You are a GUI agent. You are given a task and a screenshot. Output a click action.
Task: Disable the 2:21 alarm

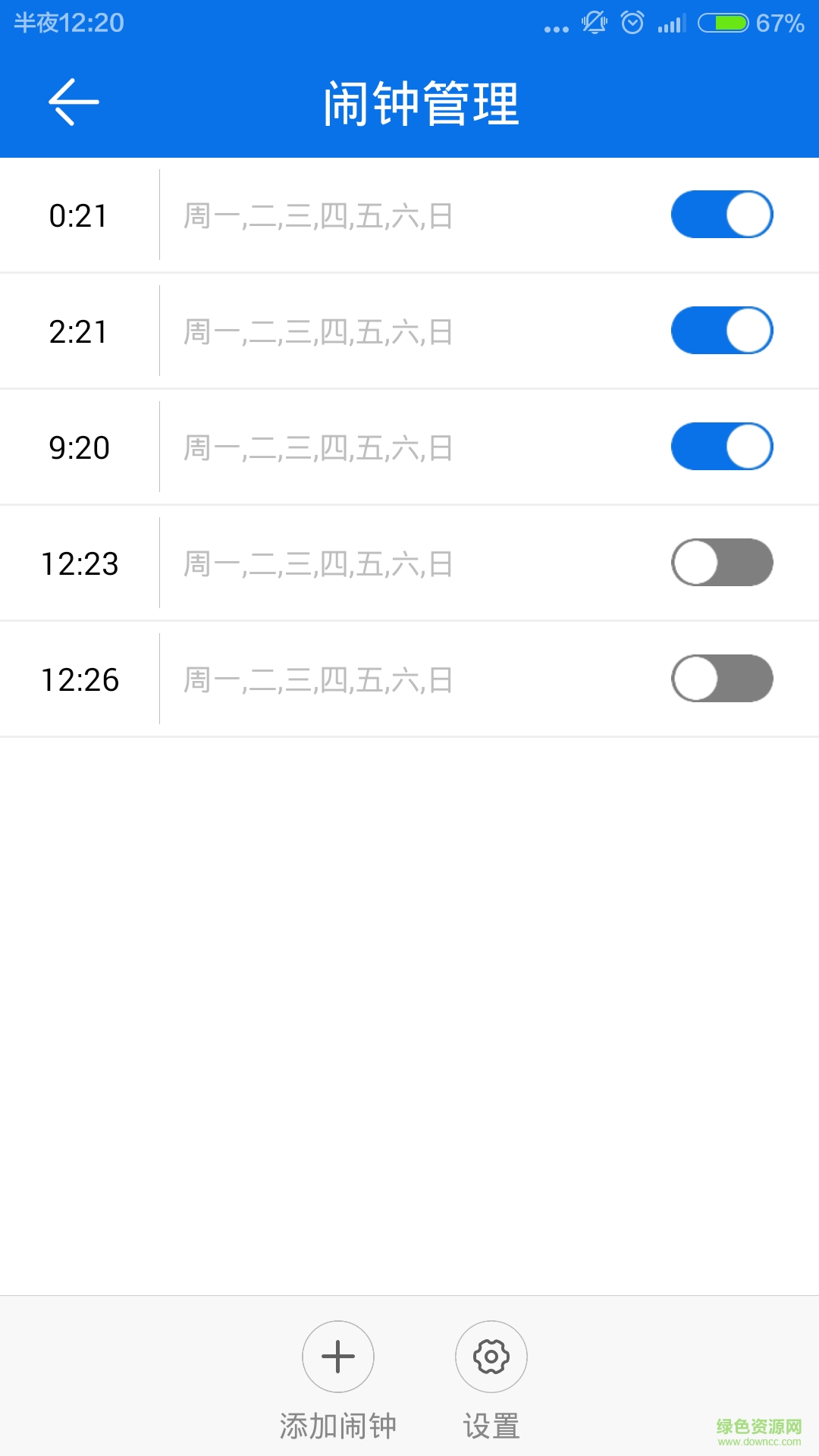coord(722,331)
